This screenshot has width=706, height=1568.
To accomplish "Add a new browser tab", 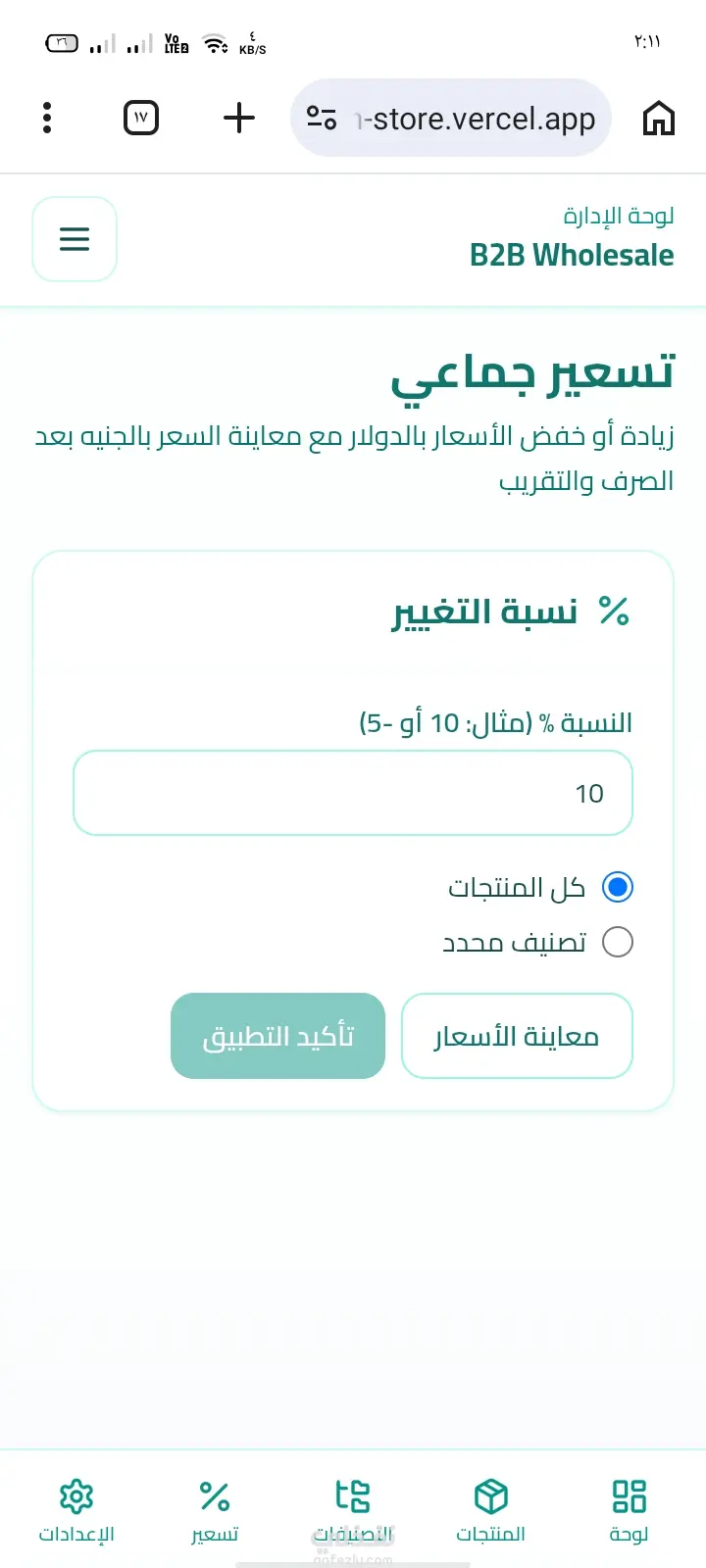I will tap(239, 118).
